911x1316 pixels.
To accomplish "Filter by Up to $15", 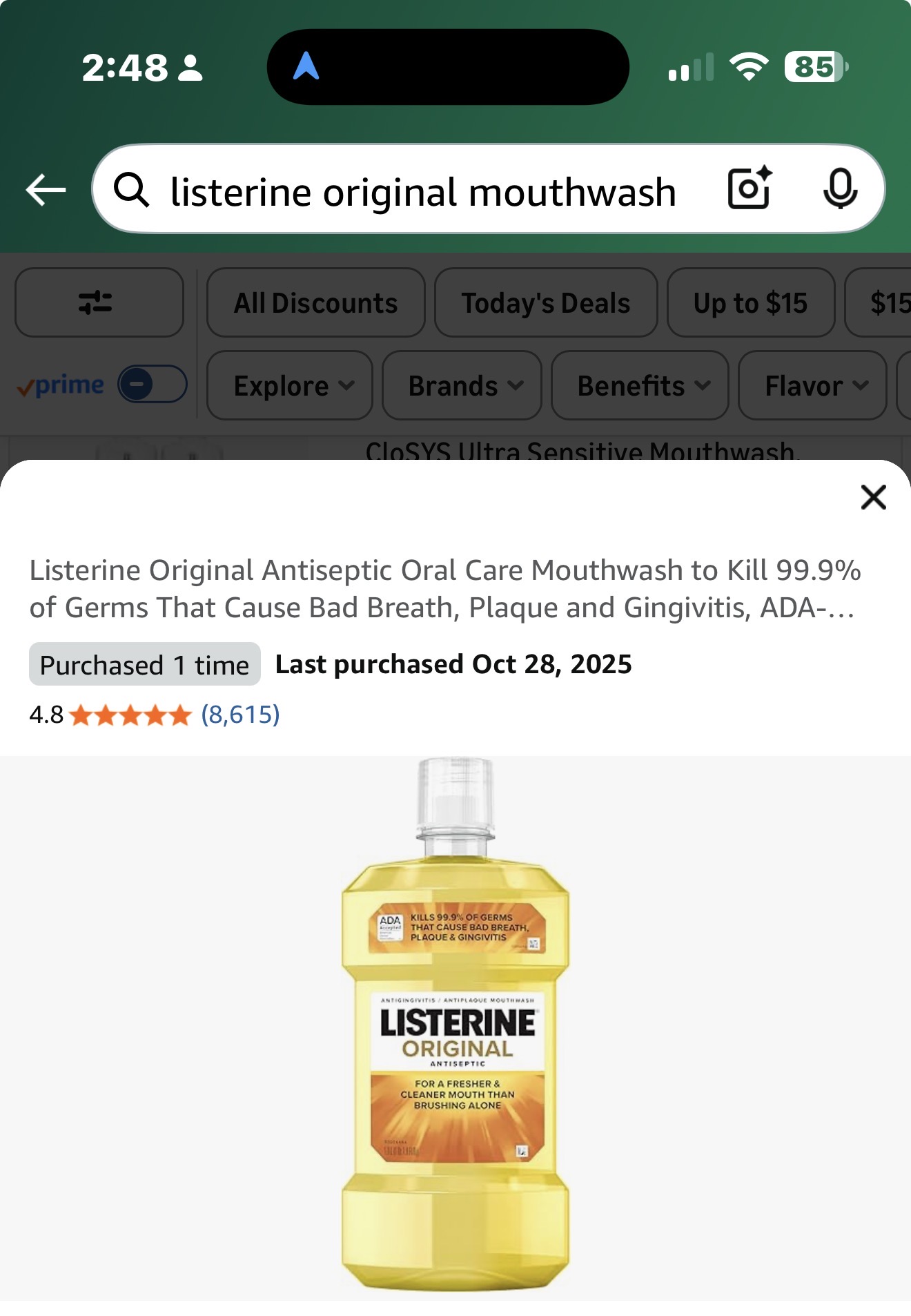I will (750, 302).
